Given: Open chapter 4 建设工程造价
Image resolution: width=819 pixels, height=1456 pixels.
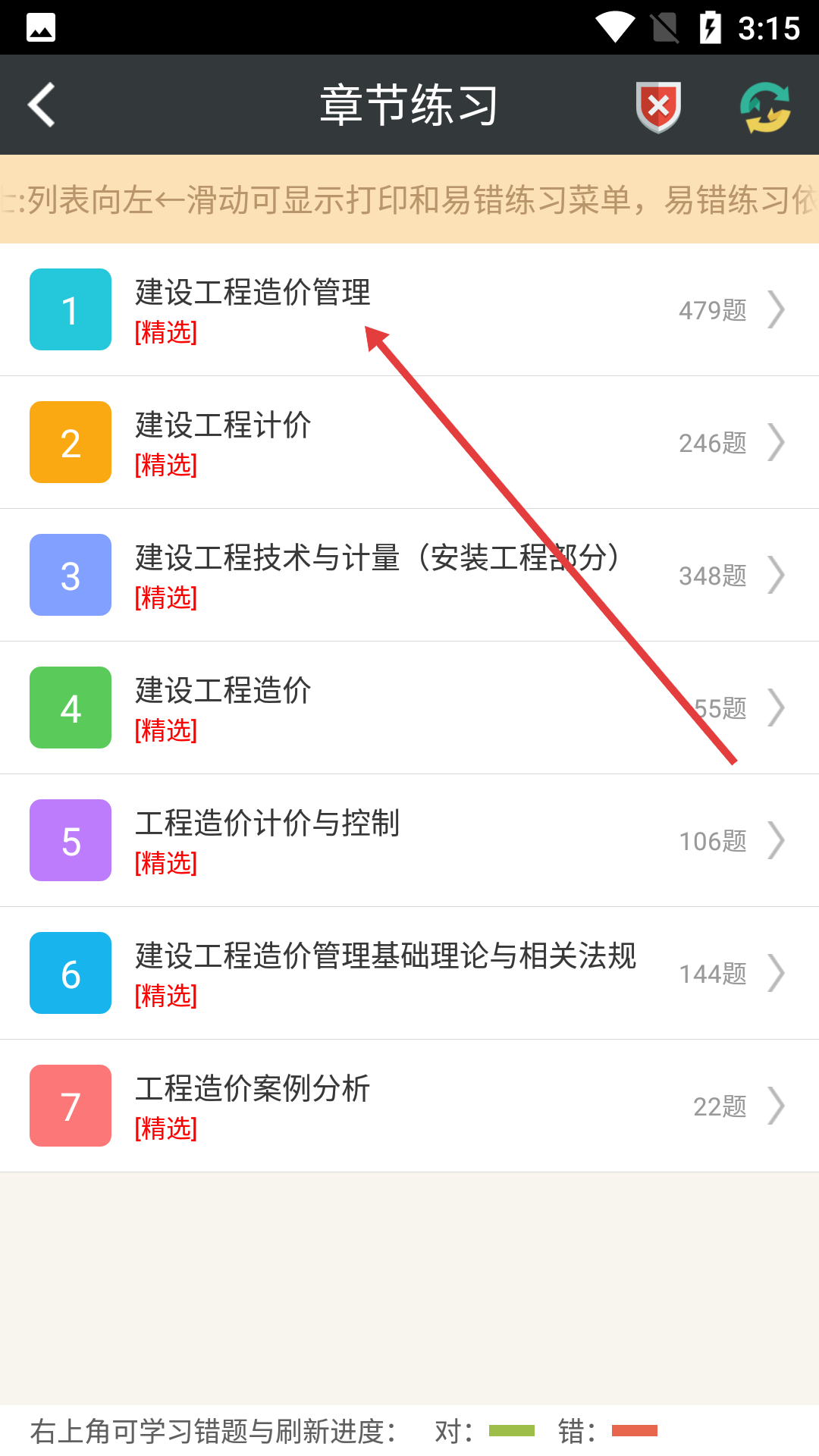Looking at the screenshot, I should tap(409, 708).
